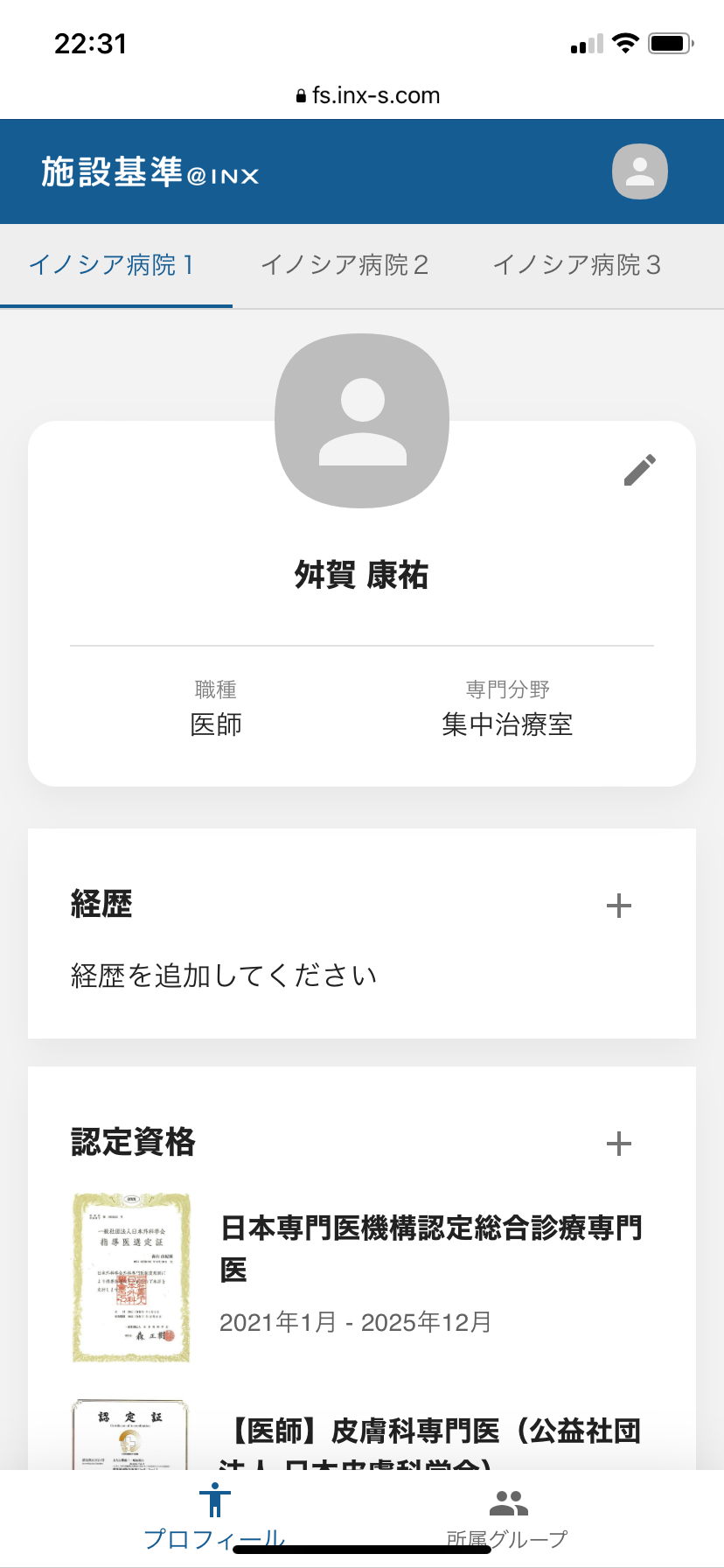Tap the name 舛賀 康祐

tap(362, 577)
